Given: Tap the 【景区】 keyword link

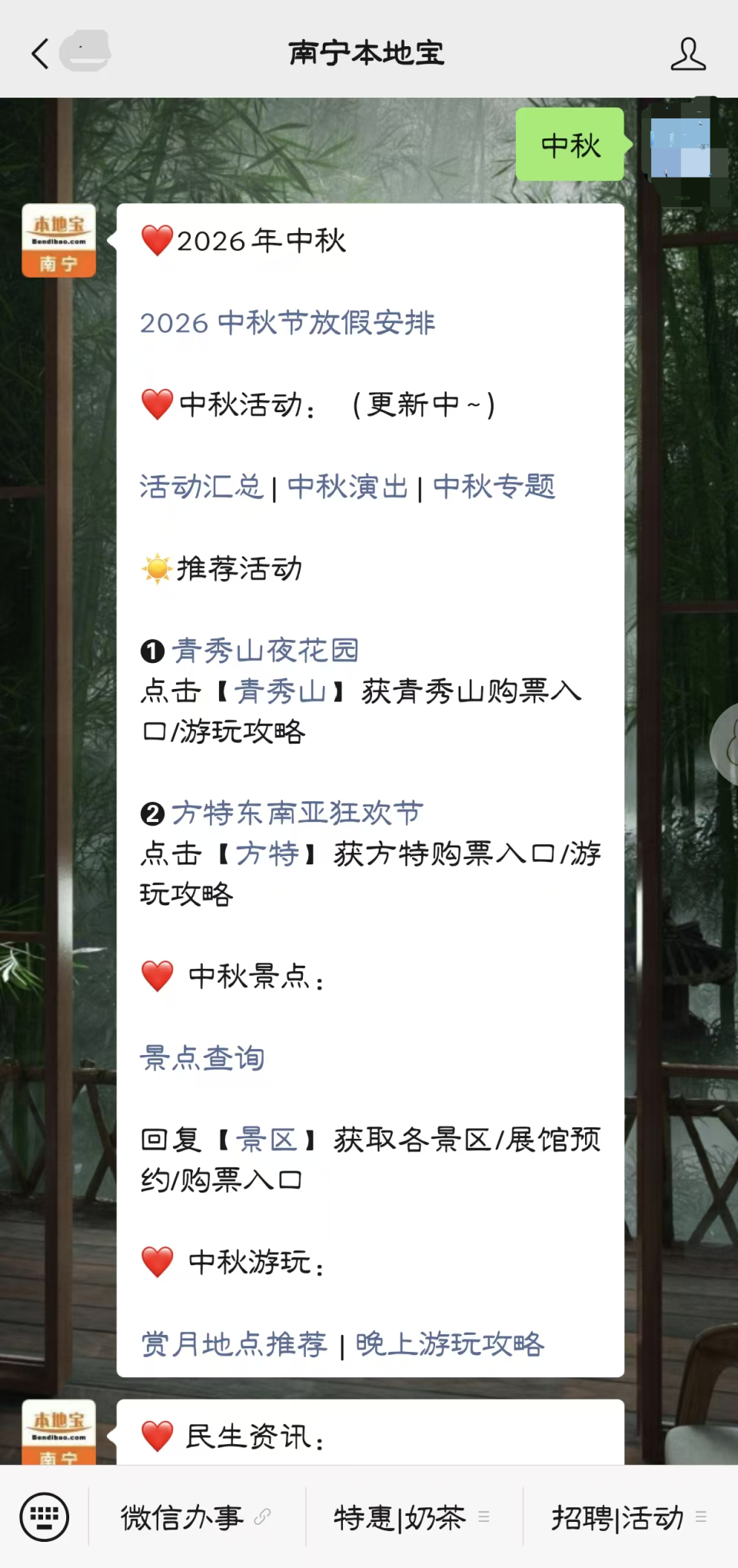Looking at the screenshot, I should (x=267, y=1140).
